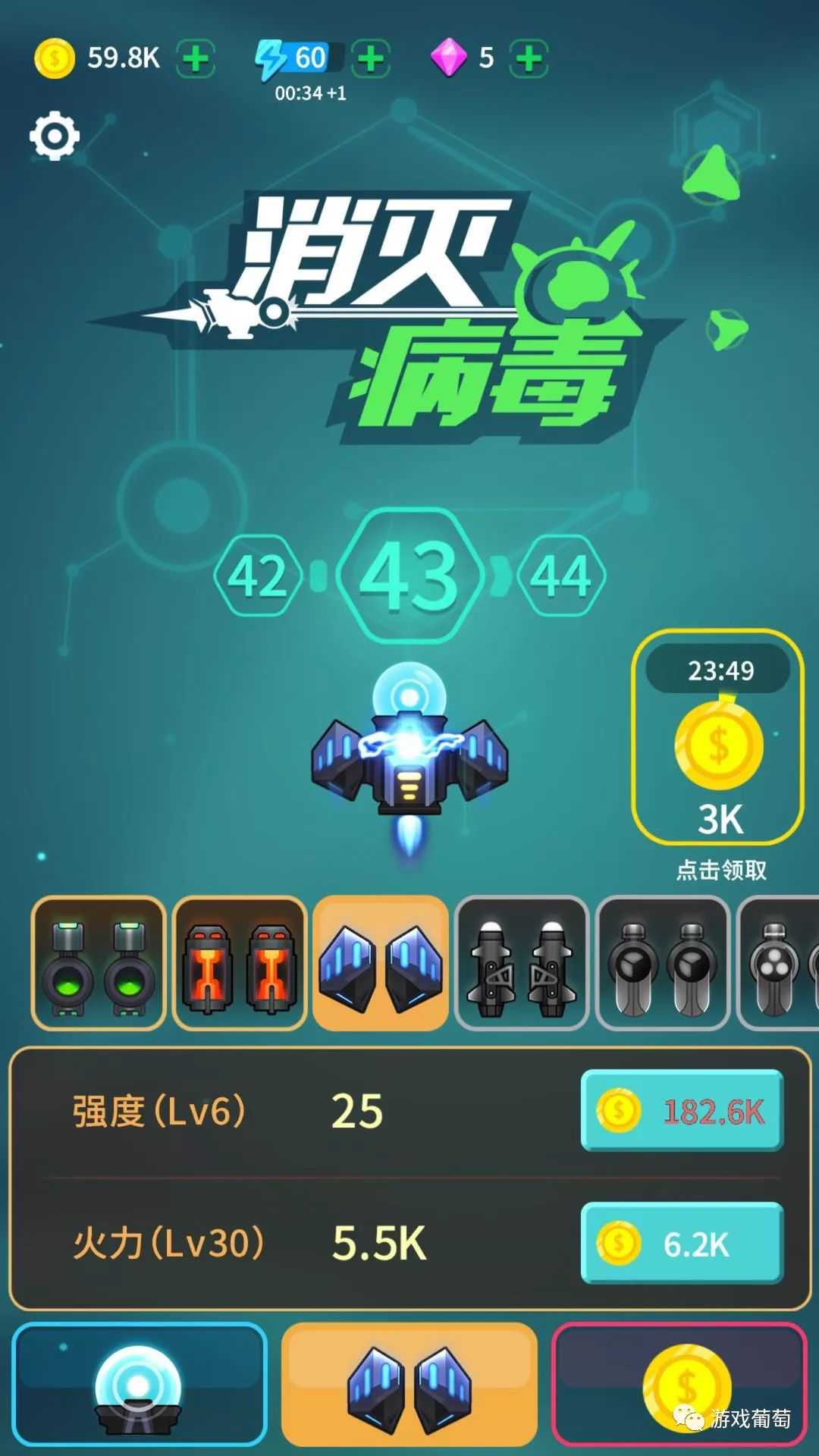Add more gold coins with plus button
819x1456 pixels.
point(196,58)
